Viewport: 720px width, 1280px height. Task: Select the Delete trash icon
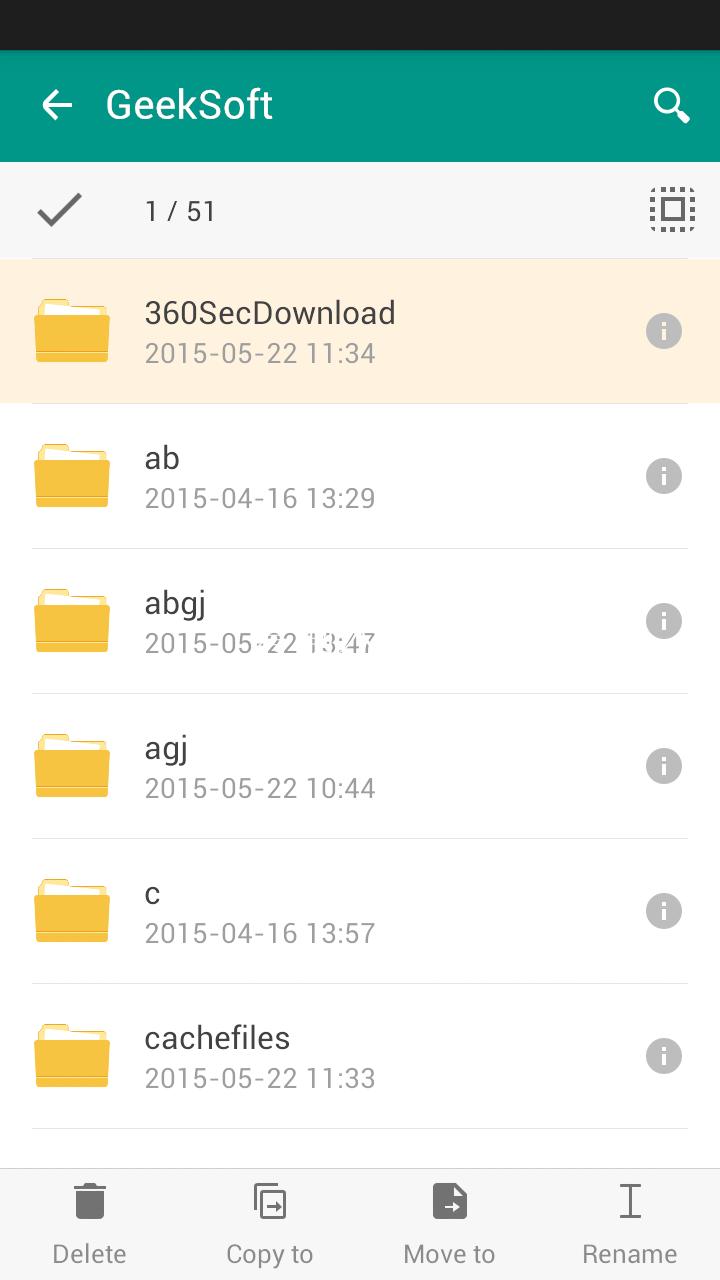point(89,1200)
